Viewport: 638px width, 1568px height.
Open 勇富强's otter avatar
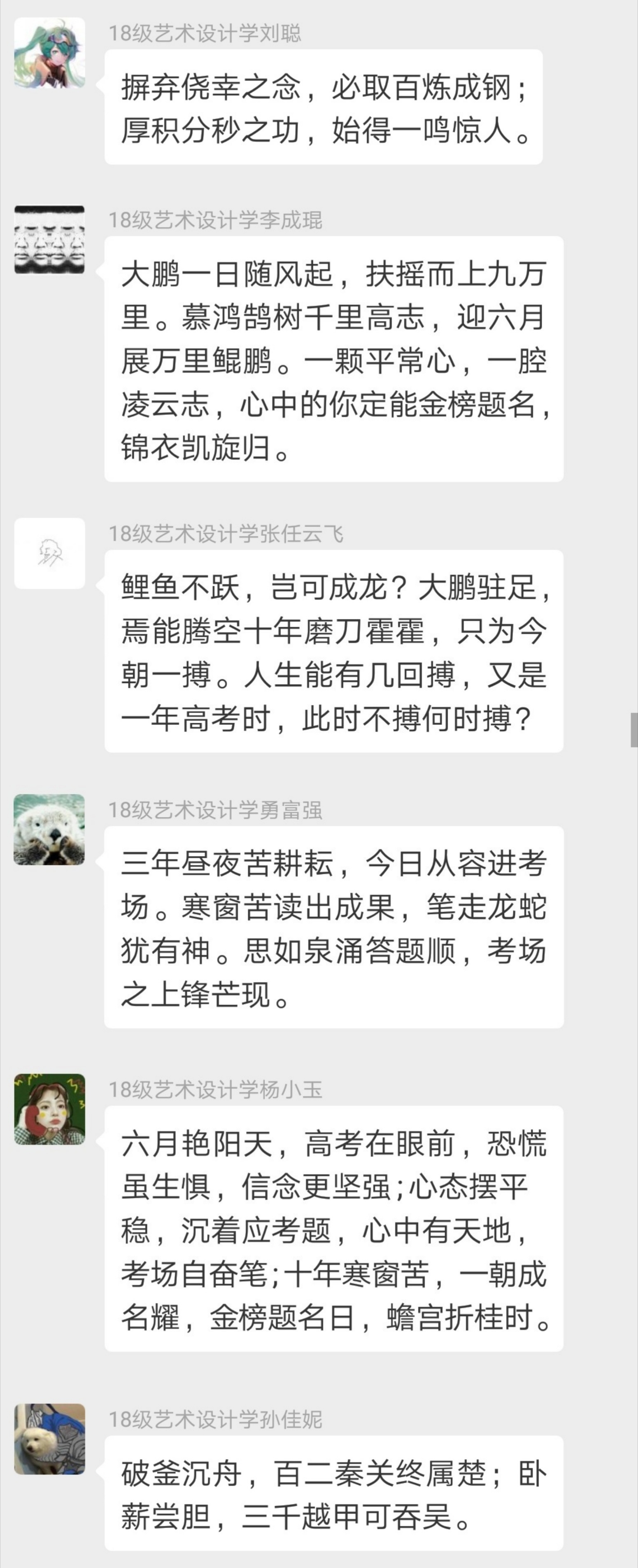49,830
